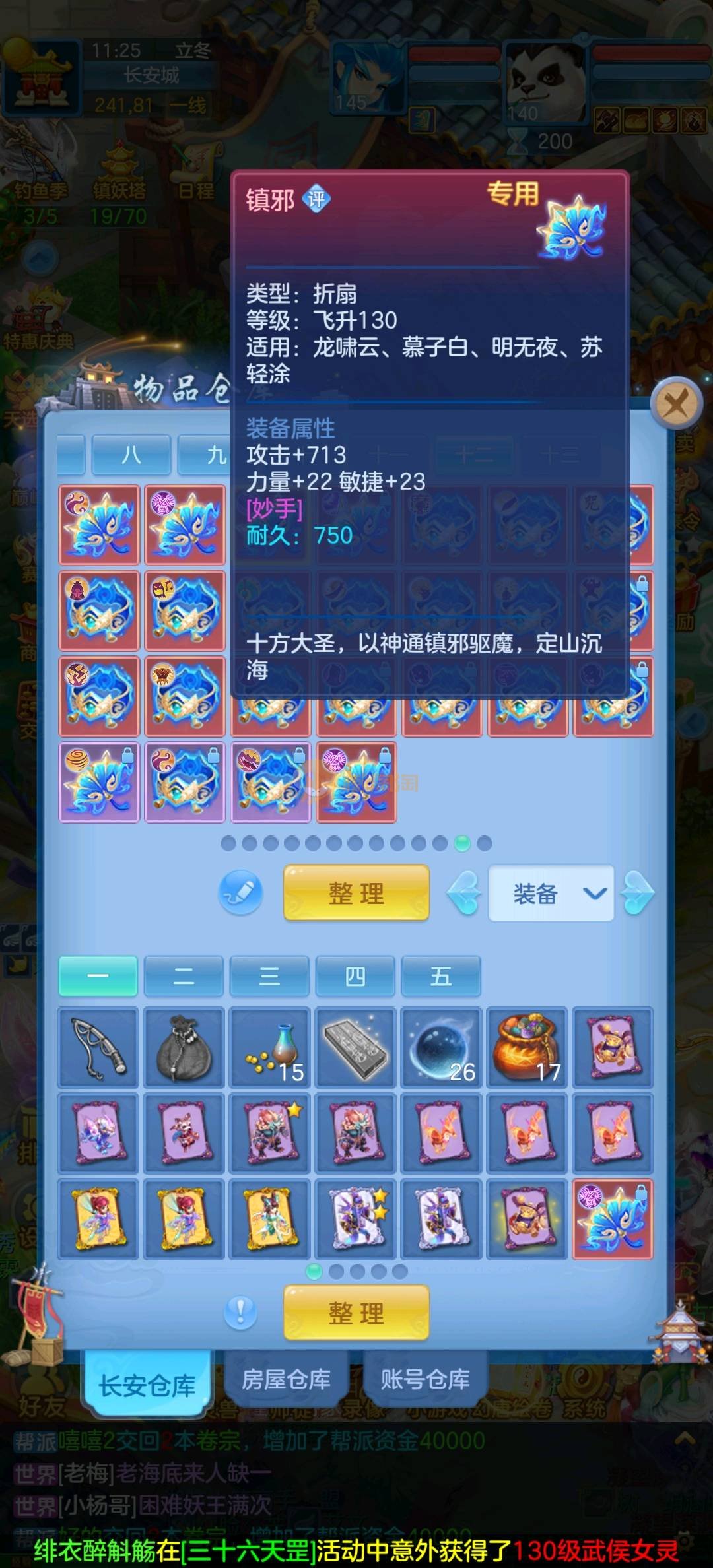The height and width of the screenshot is (1568, 713).
Task: Select backpack page 一
Action: click(x=98, y=976)
